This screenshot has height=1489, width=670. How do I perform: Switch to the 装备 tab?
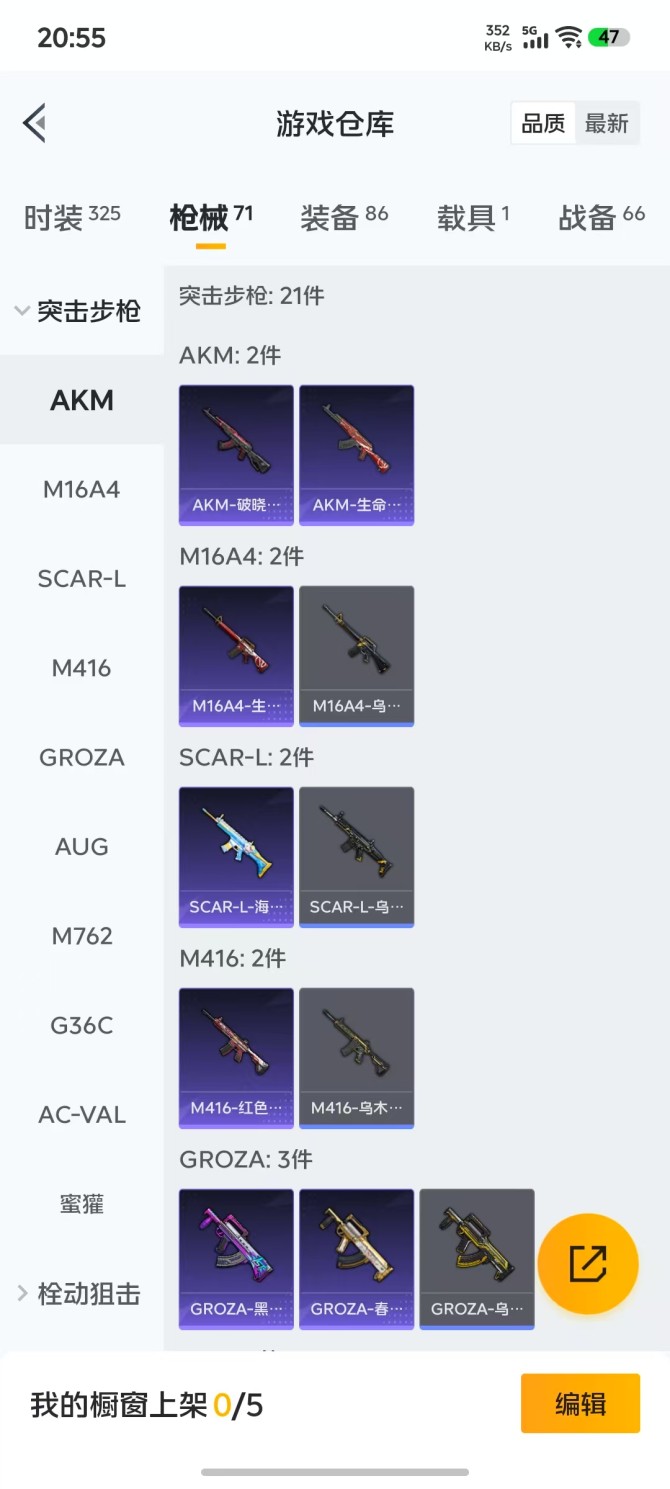(x=344, y=217)
